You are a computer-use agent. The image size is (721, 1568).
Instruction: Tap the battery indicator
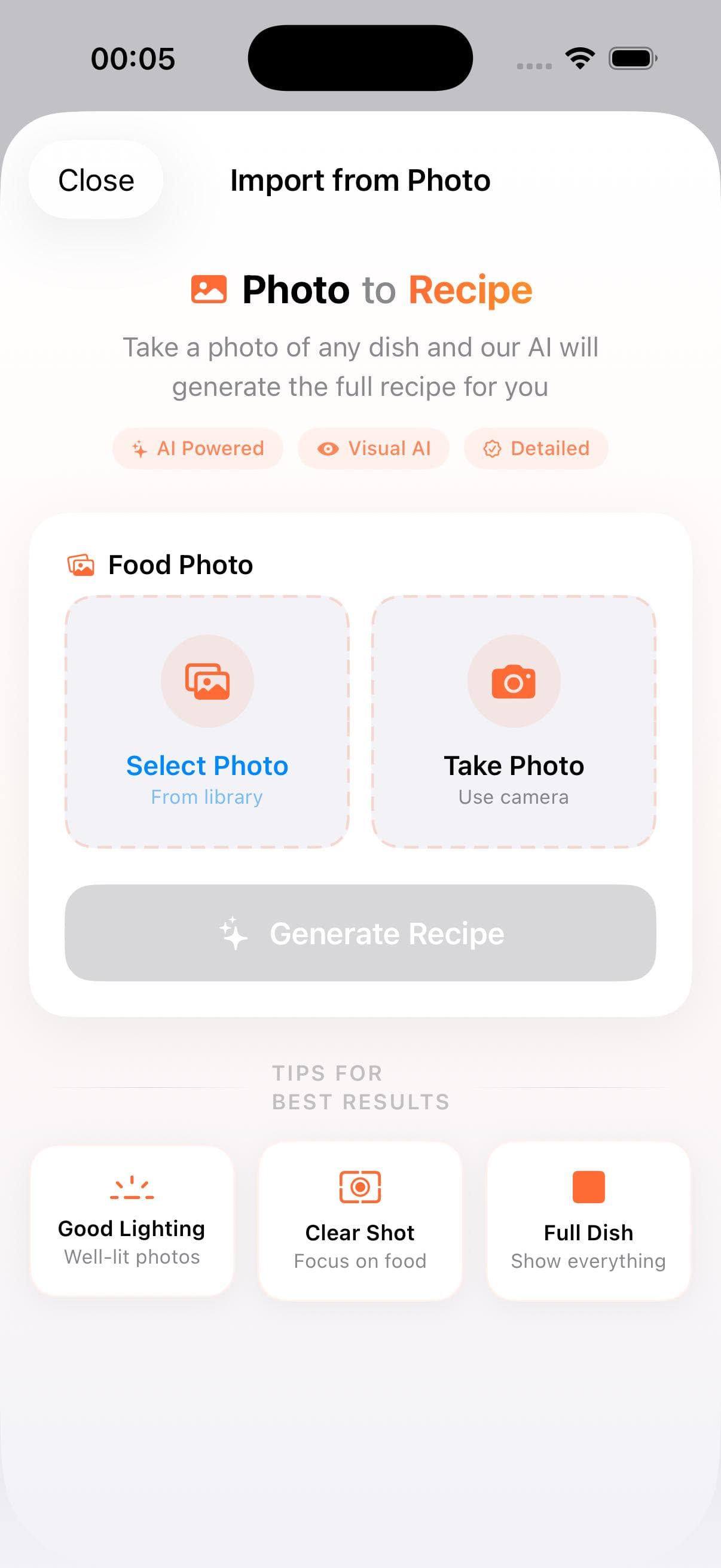631,58
